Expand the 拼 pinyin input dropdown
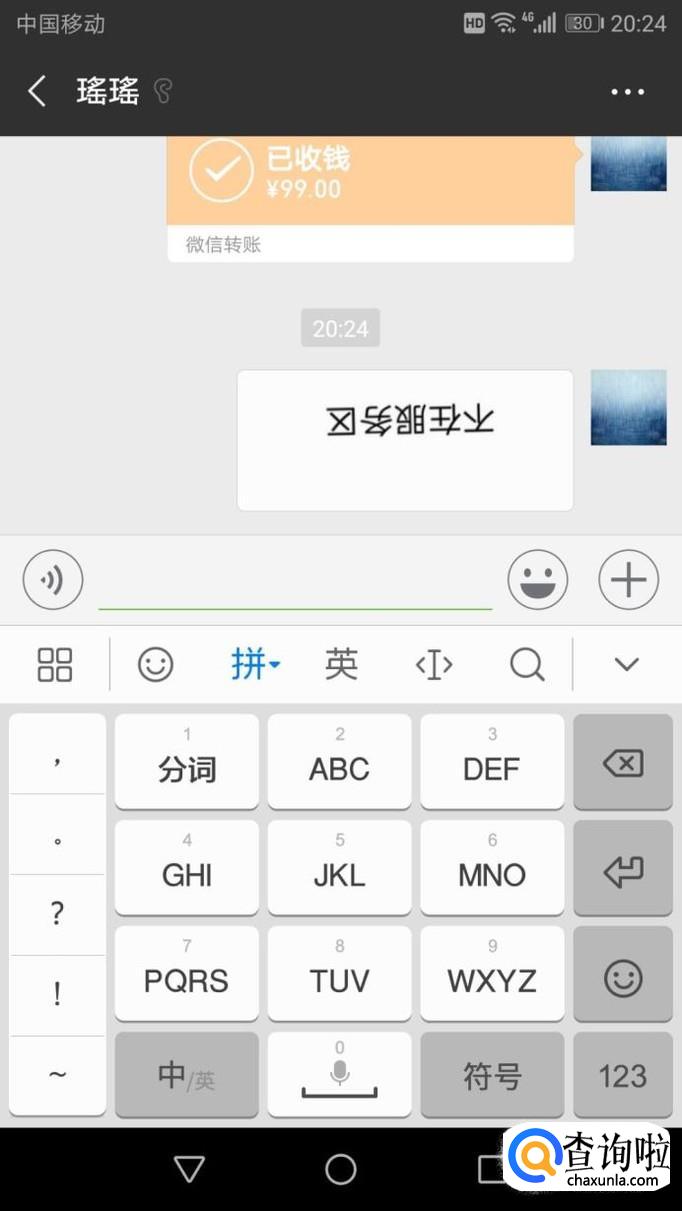This screenshot has width=682, height=1211. point(256,664)
